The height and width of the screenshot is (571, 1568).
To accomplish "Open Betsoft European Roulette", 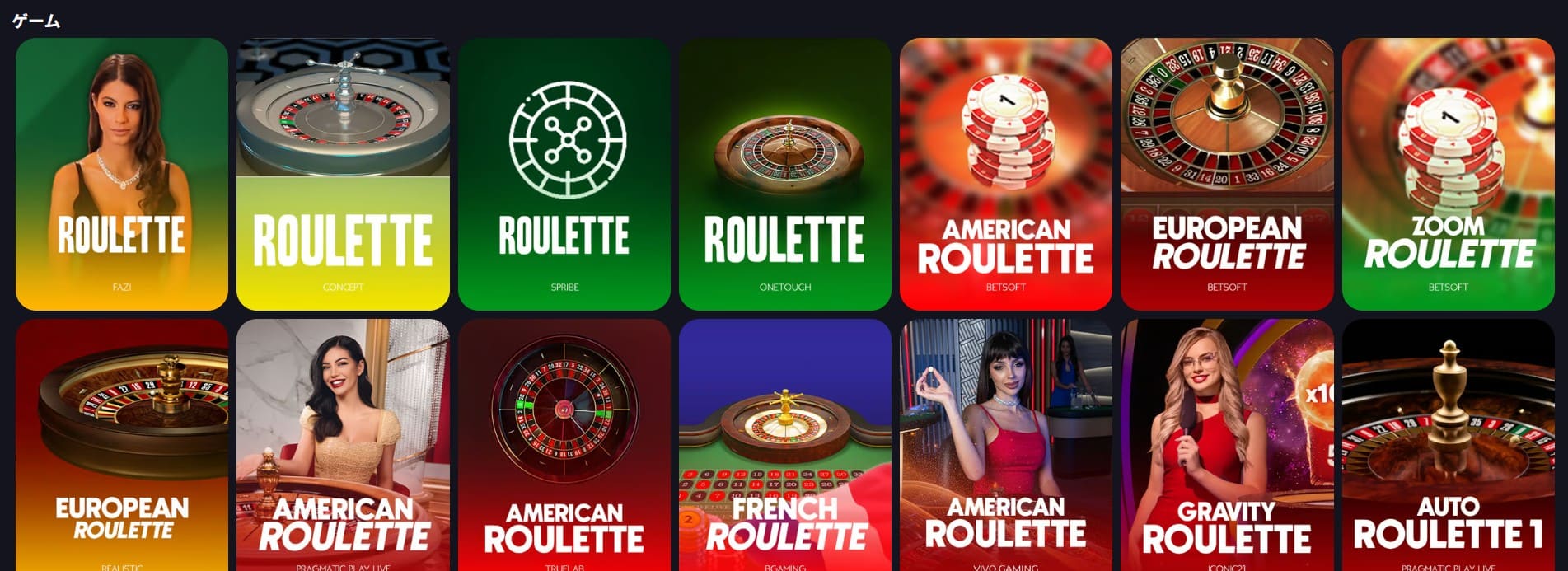I will [x=1227, y=174].
